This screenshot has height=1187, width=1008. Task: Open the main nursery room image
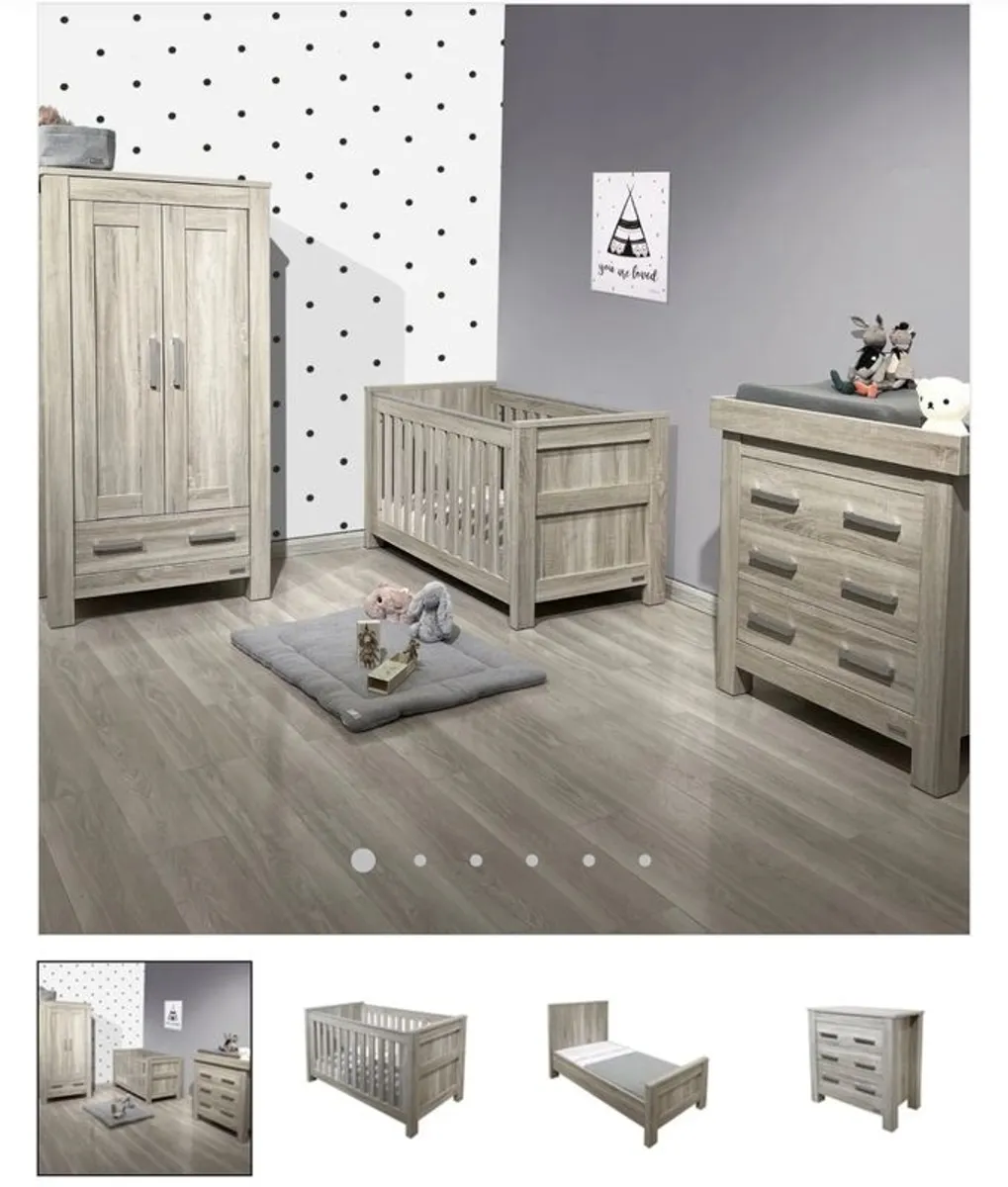(504, 469)
